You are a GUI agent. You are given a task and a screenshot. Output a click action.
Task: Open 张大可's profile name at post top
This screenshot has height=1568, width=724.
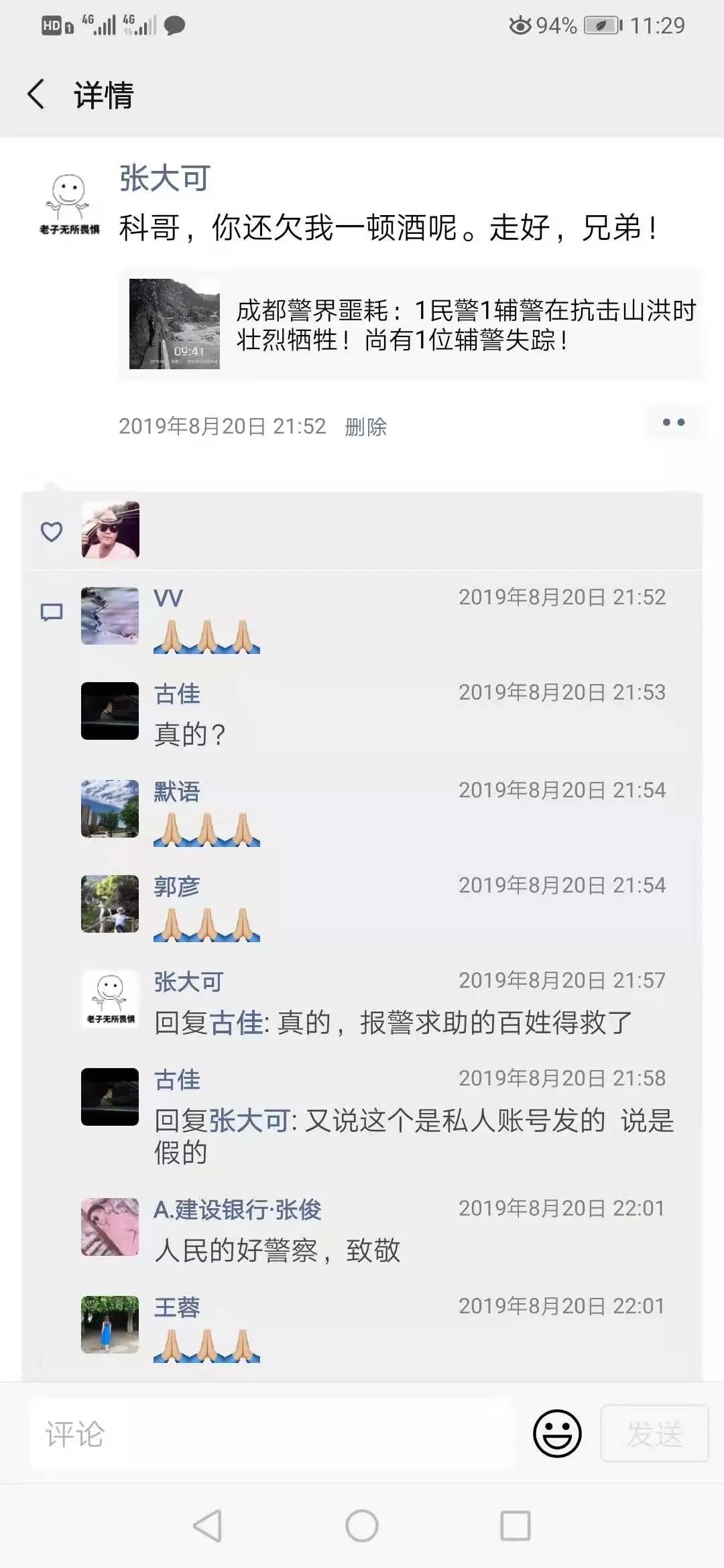[165, 178]
